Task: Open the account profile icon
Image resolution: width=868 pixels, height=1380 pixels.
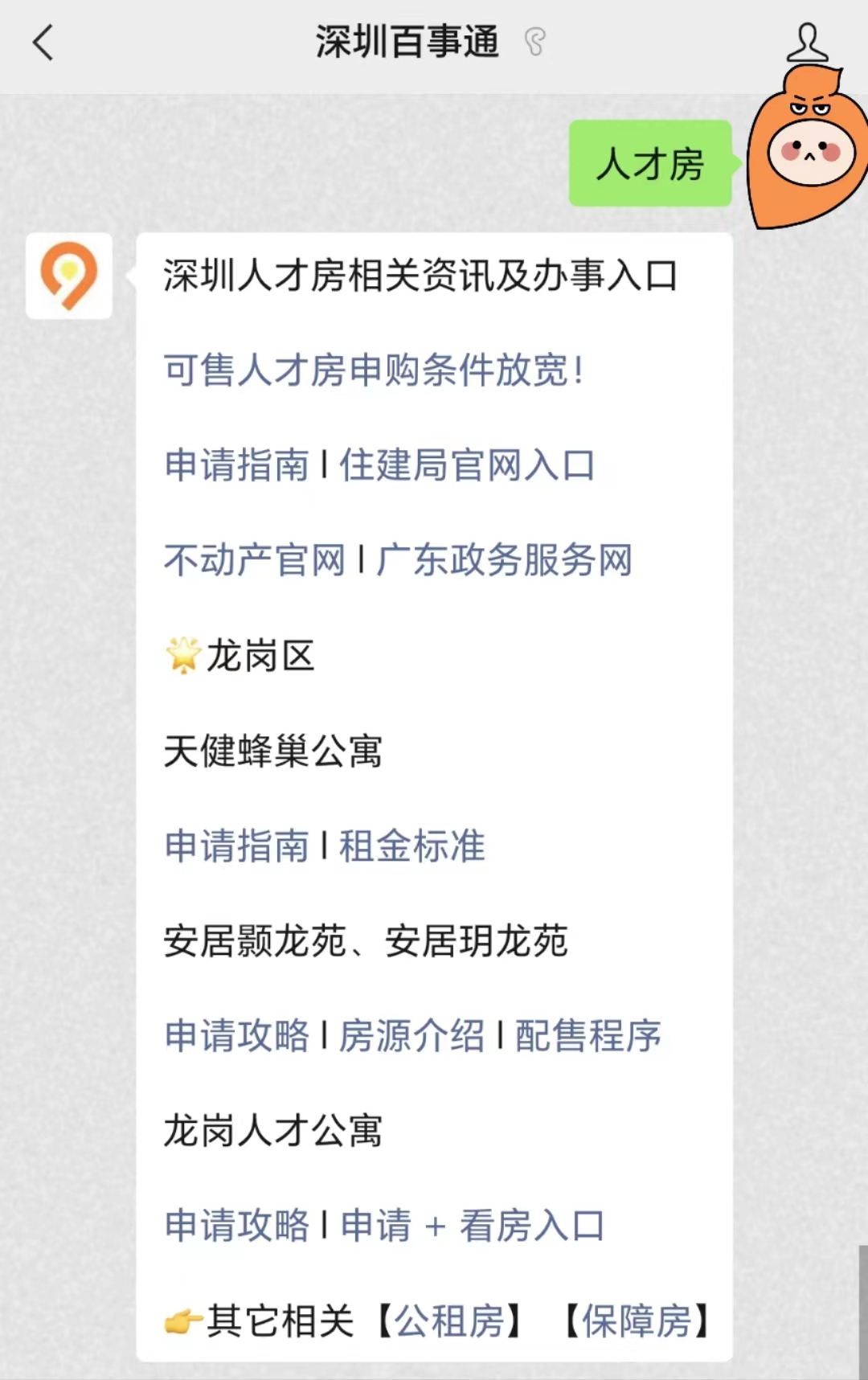Action: pos(806,43)
